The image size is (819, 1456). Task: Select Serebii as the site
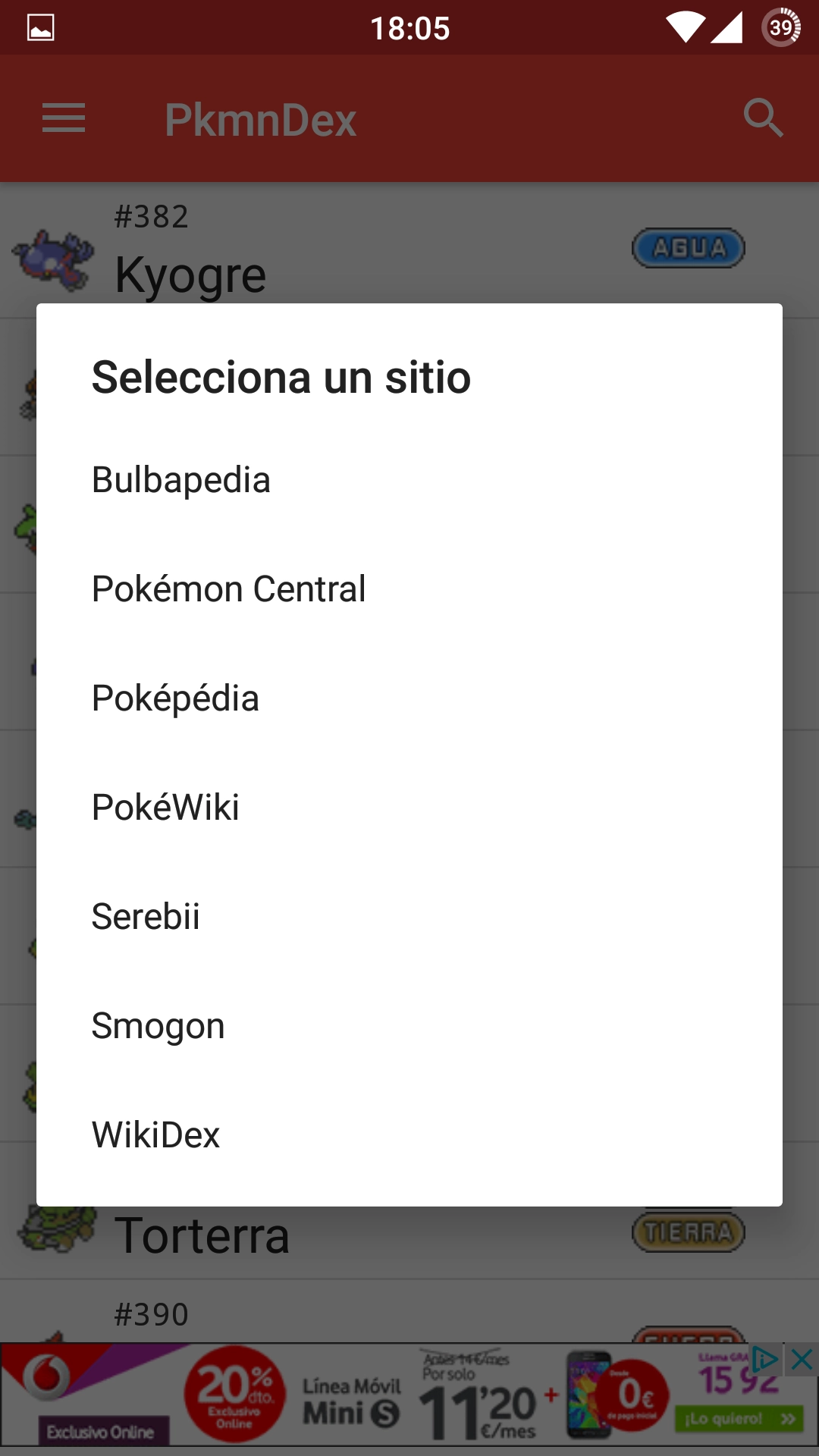click(146, 917)
